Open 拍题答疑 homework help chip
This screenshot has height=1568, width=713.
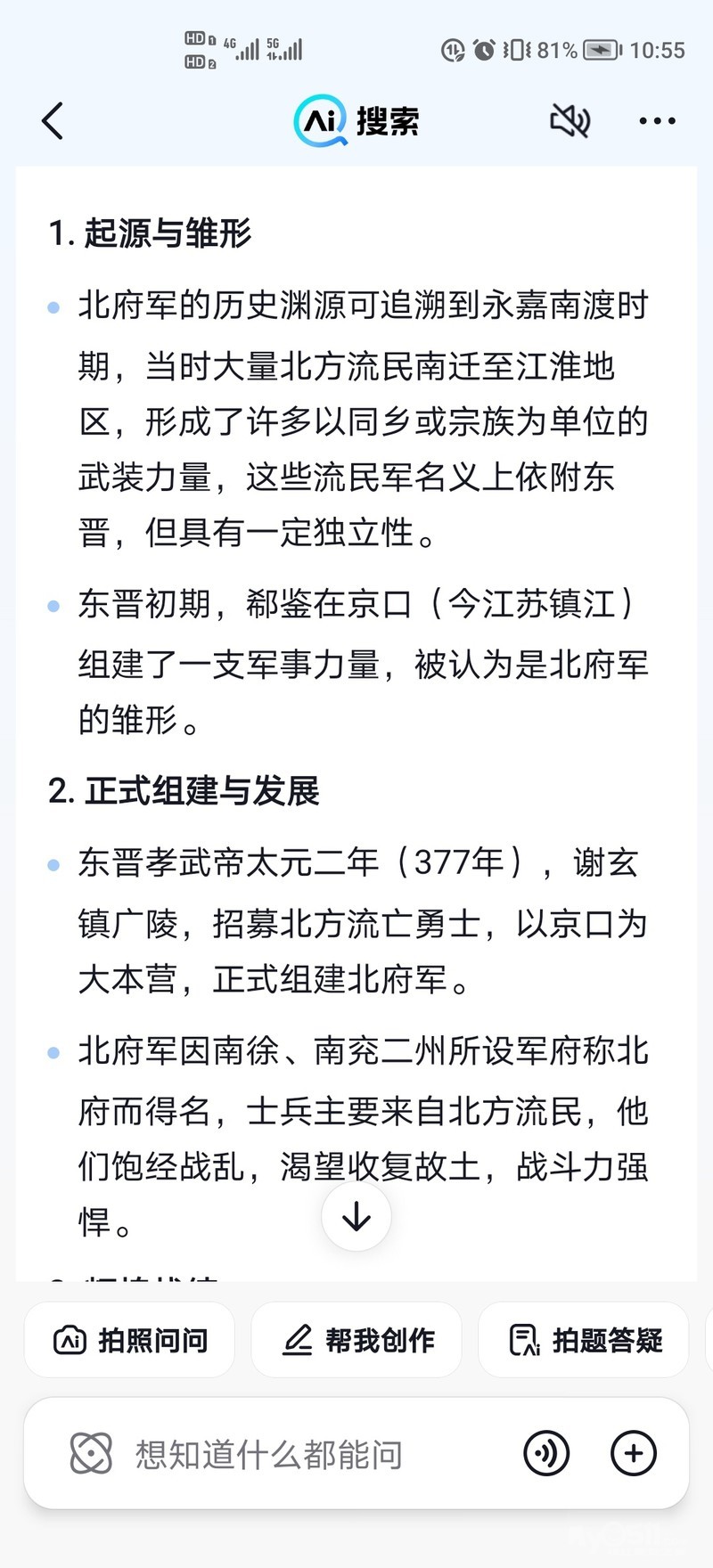pos(584,1340)
